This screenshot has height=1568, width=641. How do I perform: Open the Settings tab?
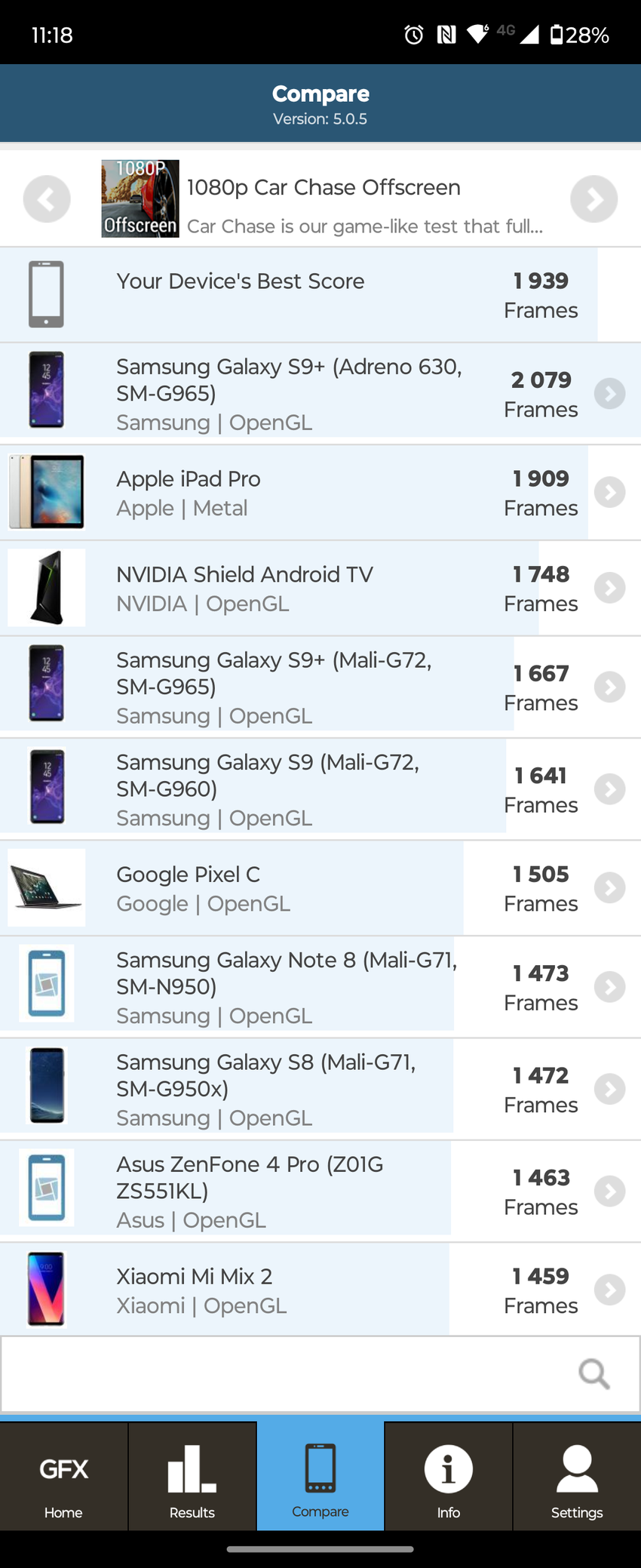pyautogui.click(x=577, y=1477)
